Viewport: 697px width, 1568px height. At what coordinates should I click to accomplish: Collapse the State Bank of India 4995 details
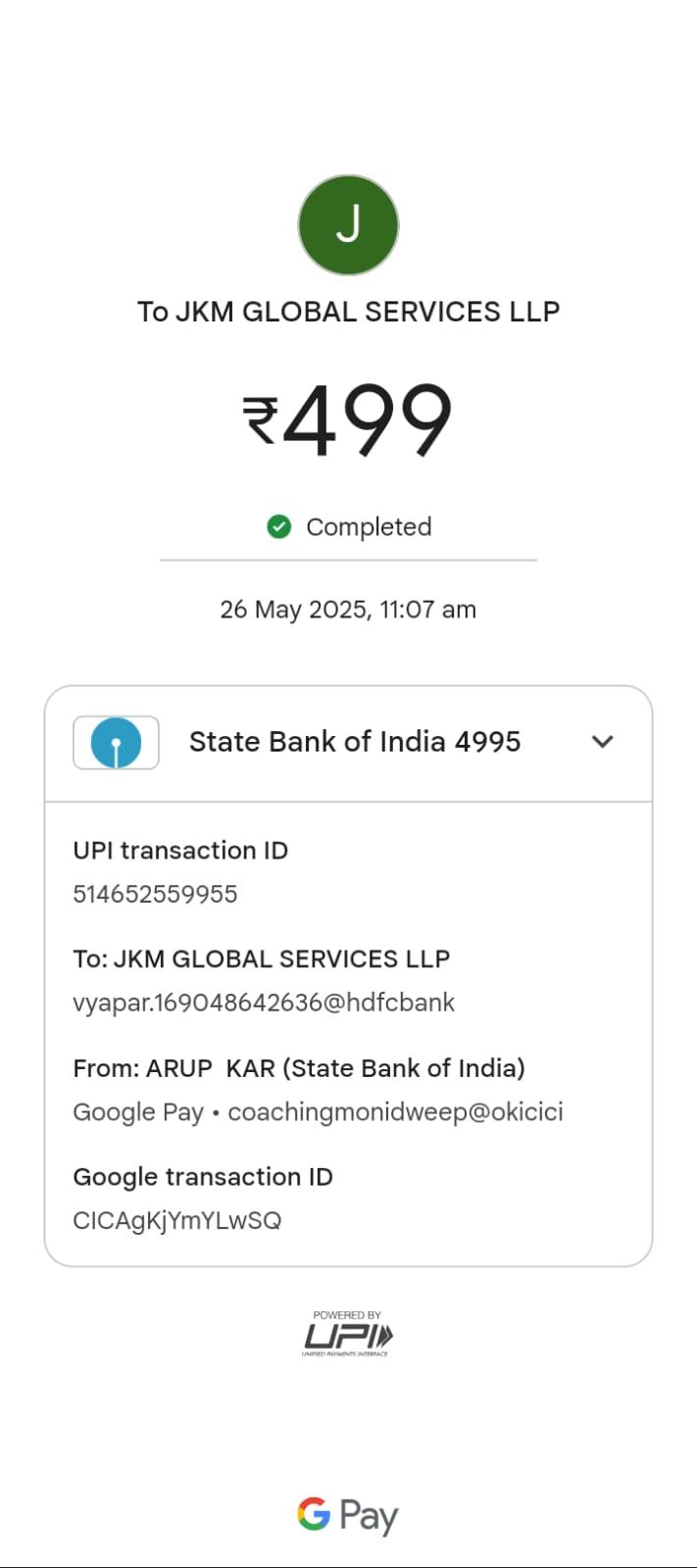point(603,742)
